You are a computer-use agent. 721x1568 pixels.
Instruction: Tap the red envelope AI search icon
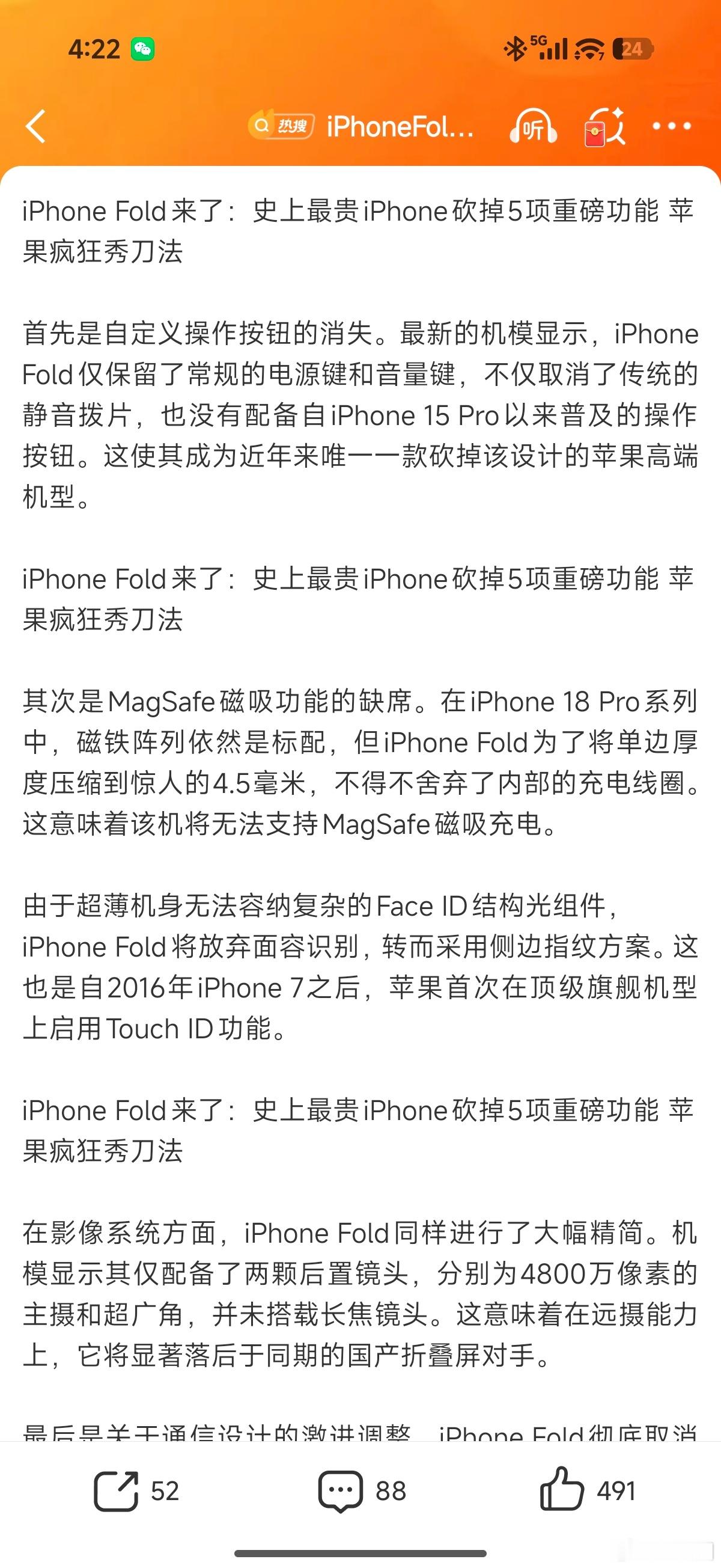point(603,126)
